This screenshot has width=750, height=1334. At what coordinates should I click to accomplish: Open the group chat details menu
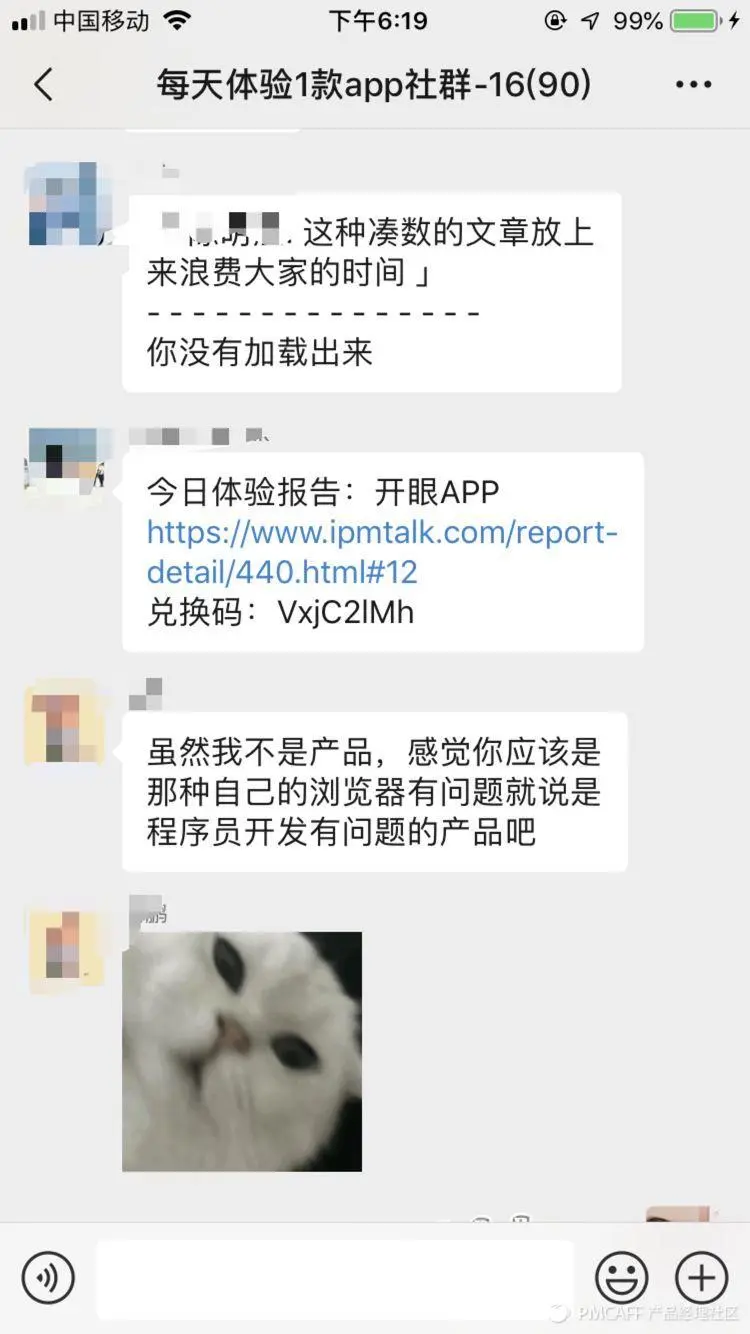693,86
